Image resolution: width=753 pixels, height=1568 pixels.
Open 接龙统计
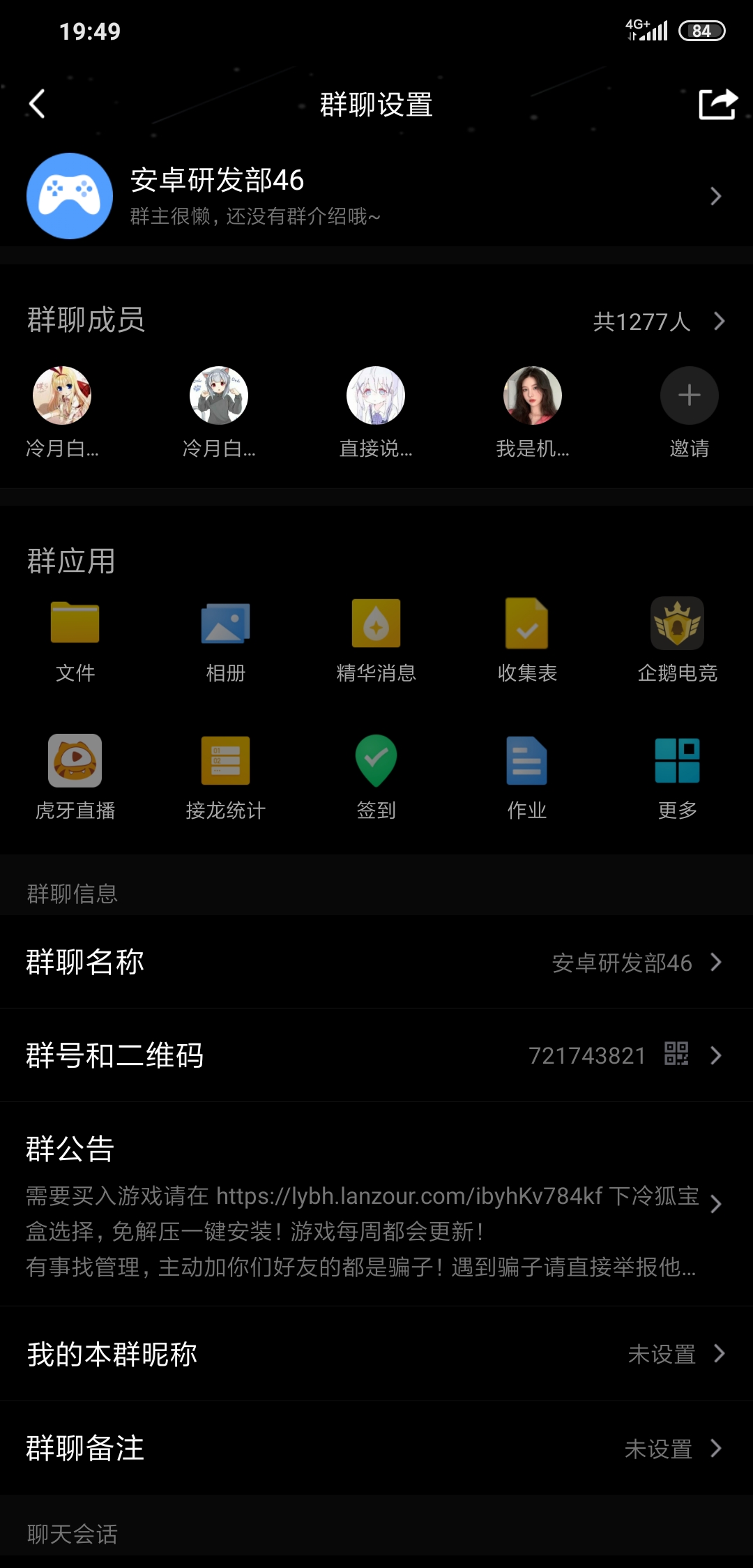click(x=225, y=760)
